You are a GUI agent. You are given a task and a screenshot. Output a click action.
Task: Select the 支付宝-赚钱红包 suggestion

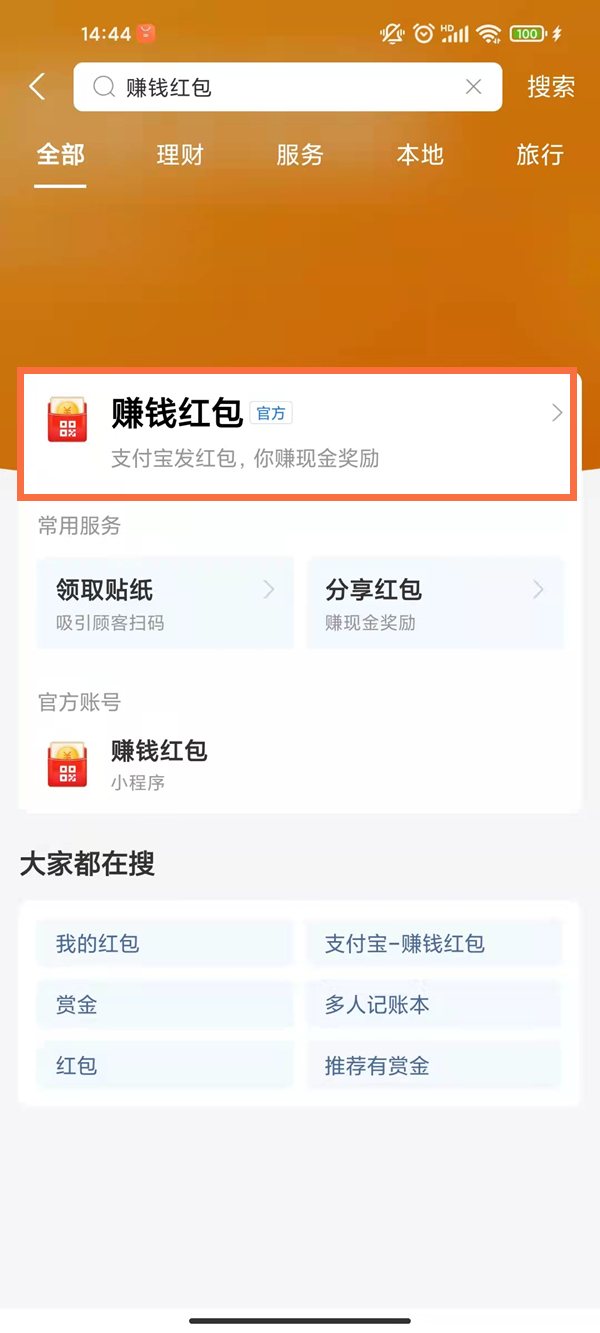pos(433,943)
